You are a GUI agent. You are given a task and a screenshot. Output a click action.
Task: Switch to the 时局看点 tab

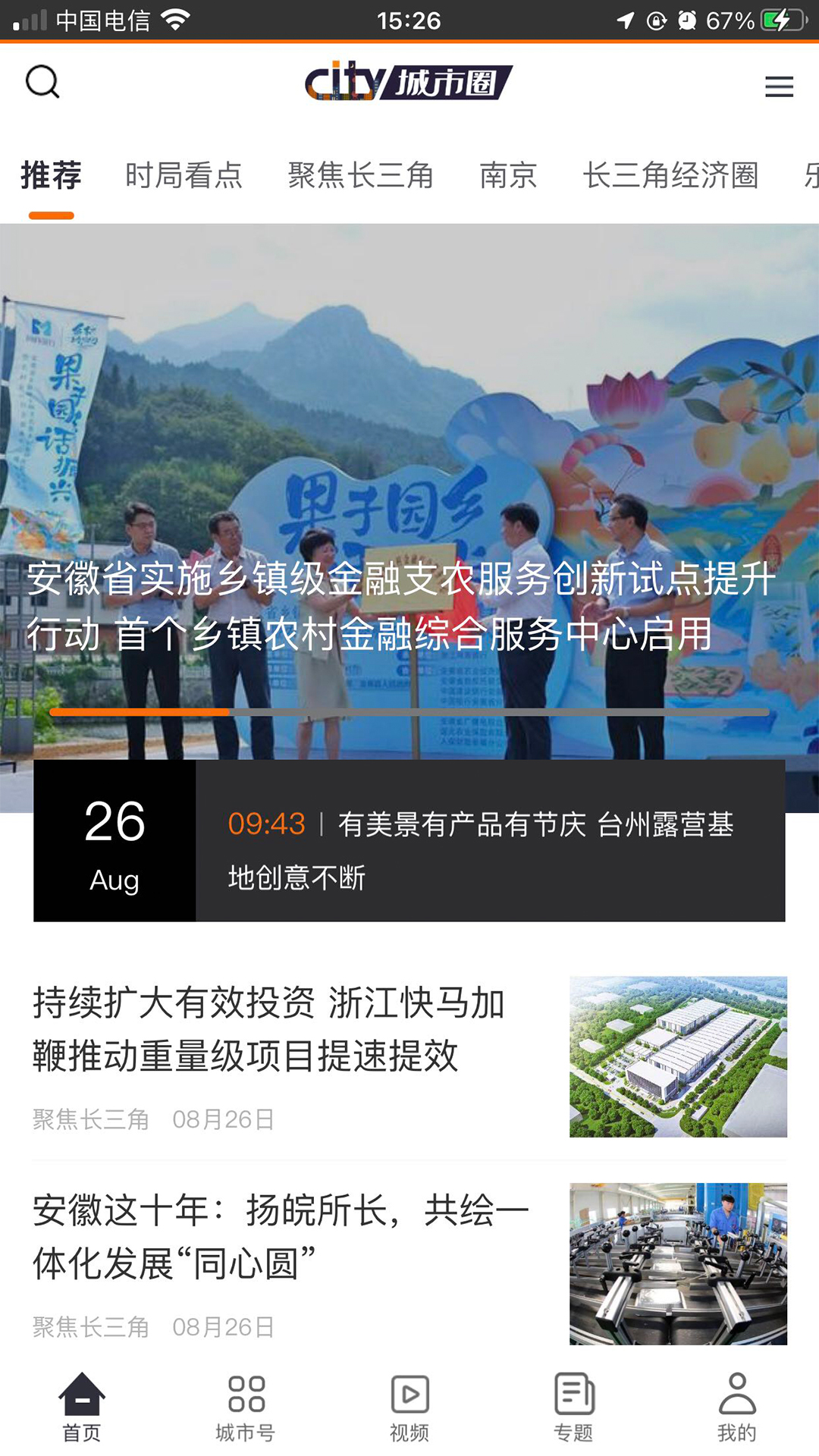(185, 176)
